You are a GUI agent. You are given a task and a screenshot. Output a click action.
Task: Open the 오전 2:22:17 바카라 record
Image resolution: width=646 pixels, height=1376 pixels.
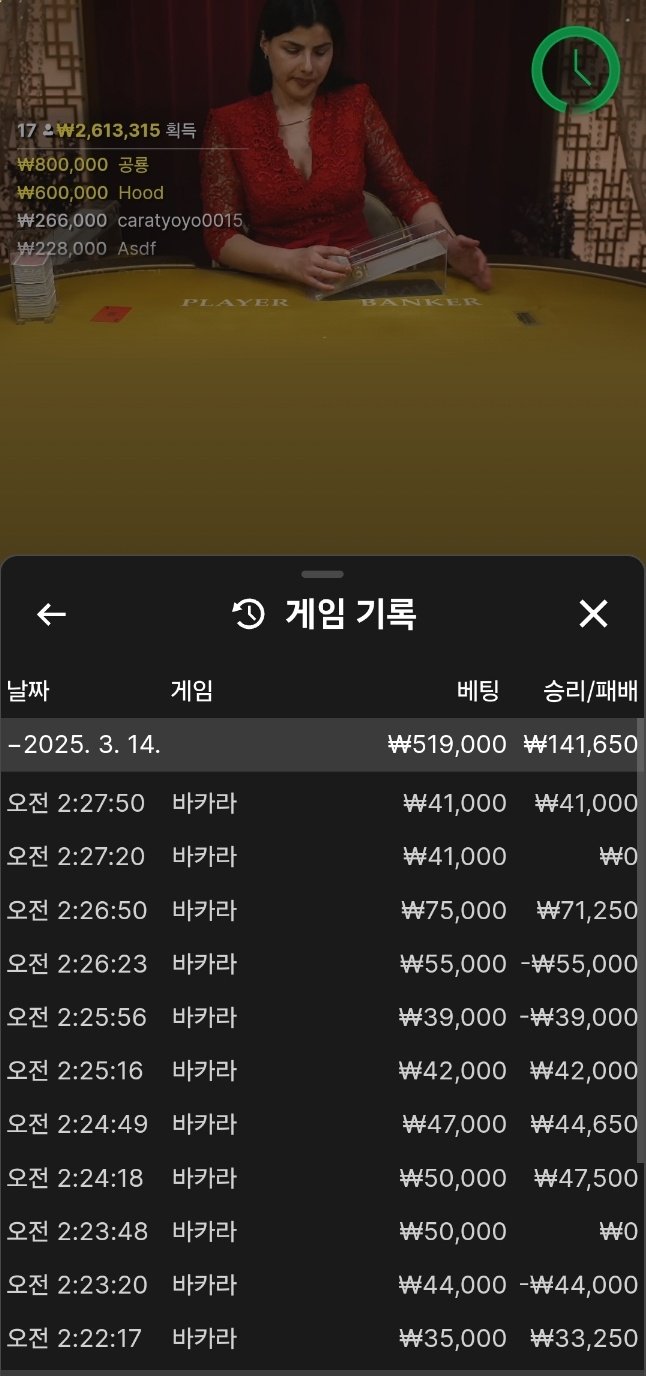320,1338
